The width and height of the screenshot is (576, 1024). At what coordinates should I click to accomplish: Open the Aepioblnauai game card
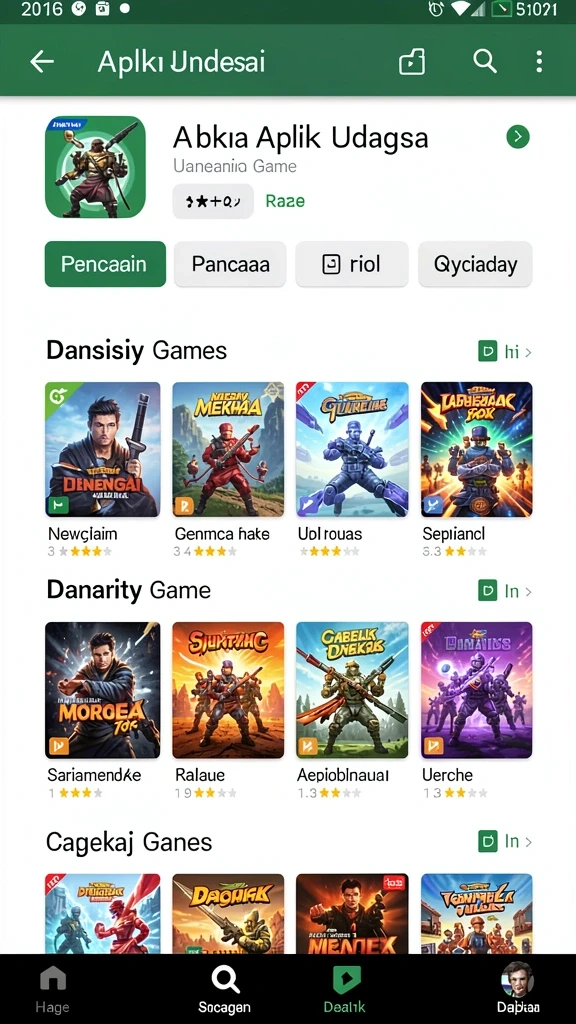[x=352, y=710]
